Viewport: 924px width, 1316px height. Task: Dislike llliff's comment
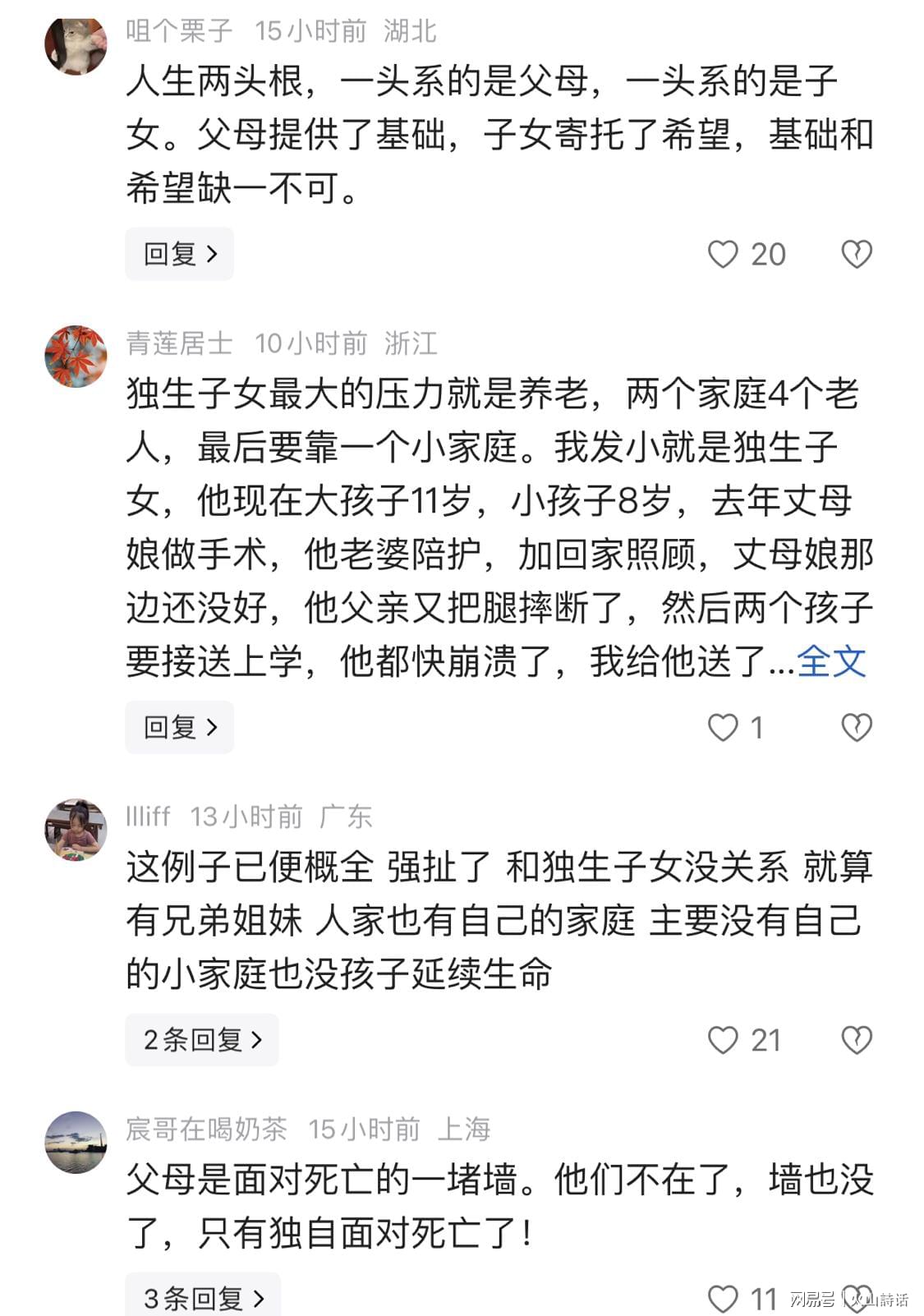(x=856, y=1041)
